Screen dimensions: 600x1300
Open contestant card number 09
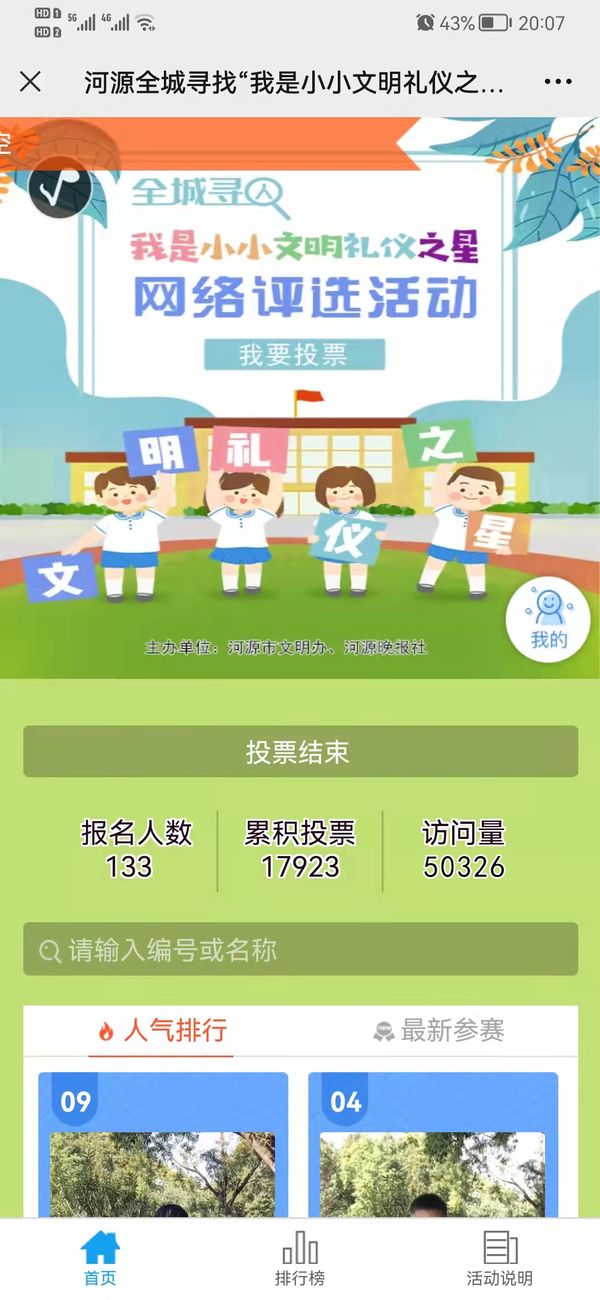click(x=163, y=1150)
